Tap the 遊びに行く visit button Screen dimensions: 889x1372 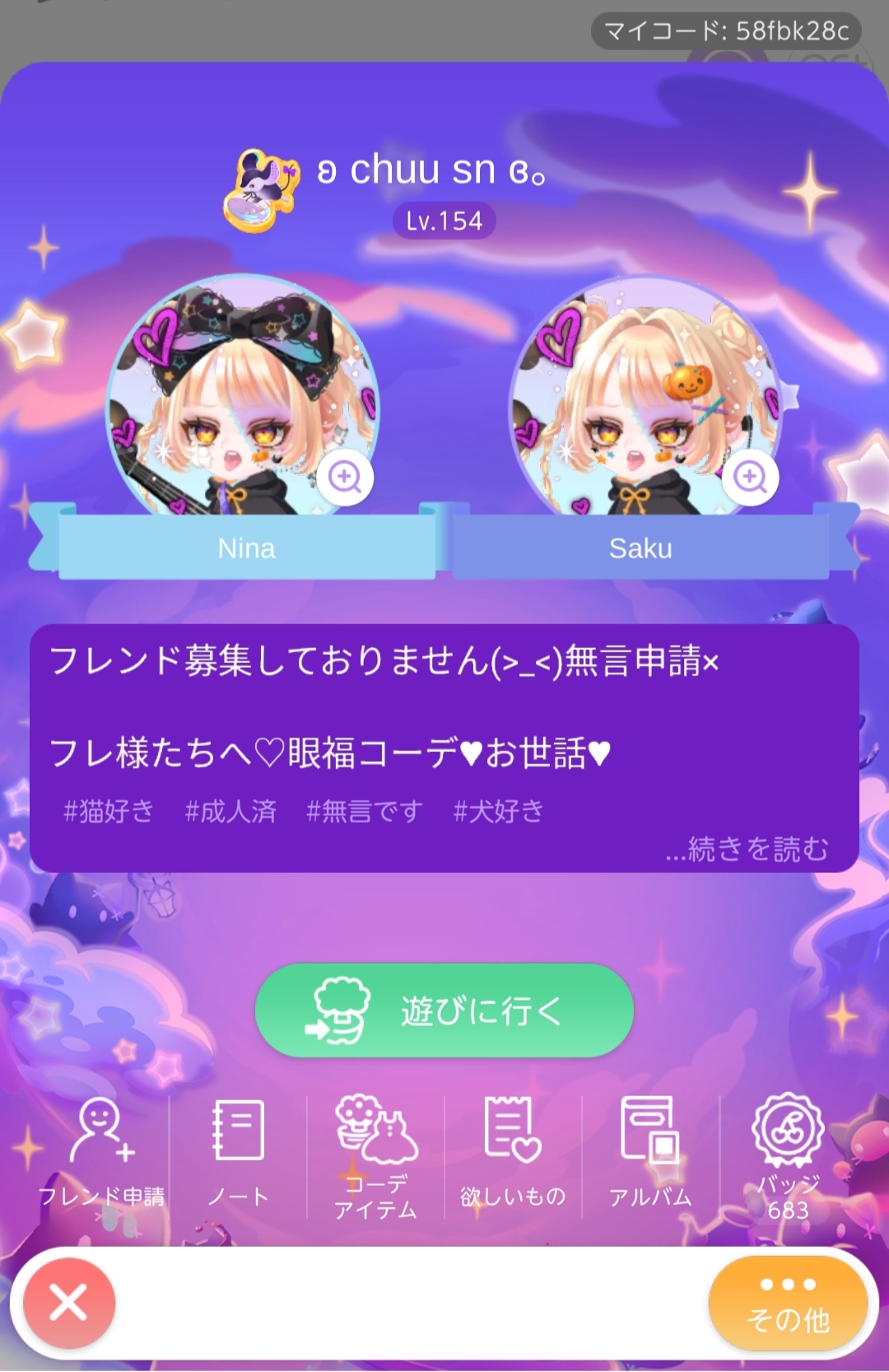point(444,1010)
